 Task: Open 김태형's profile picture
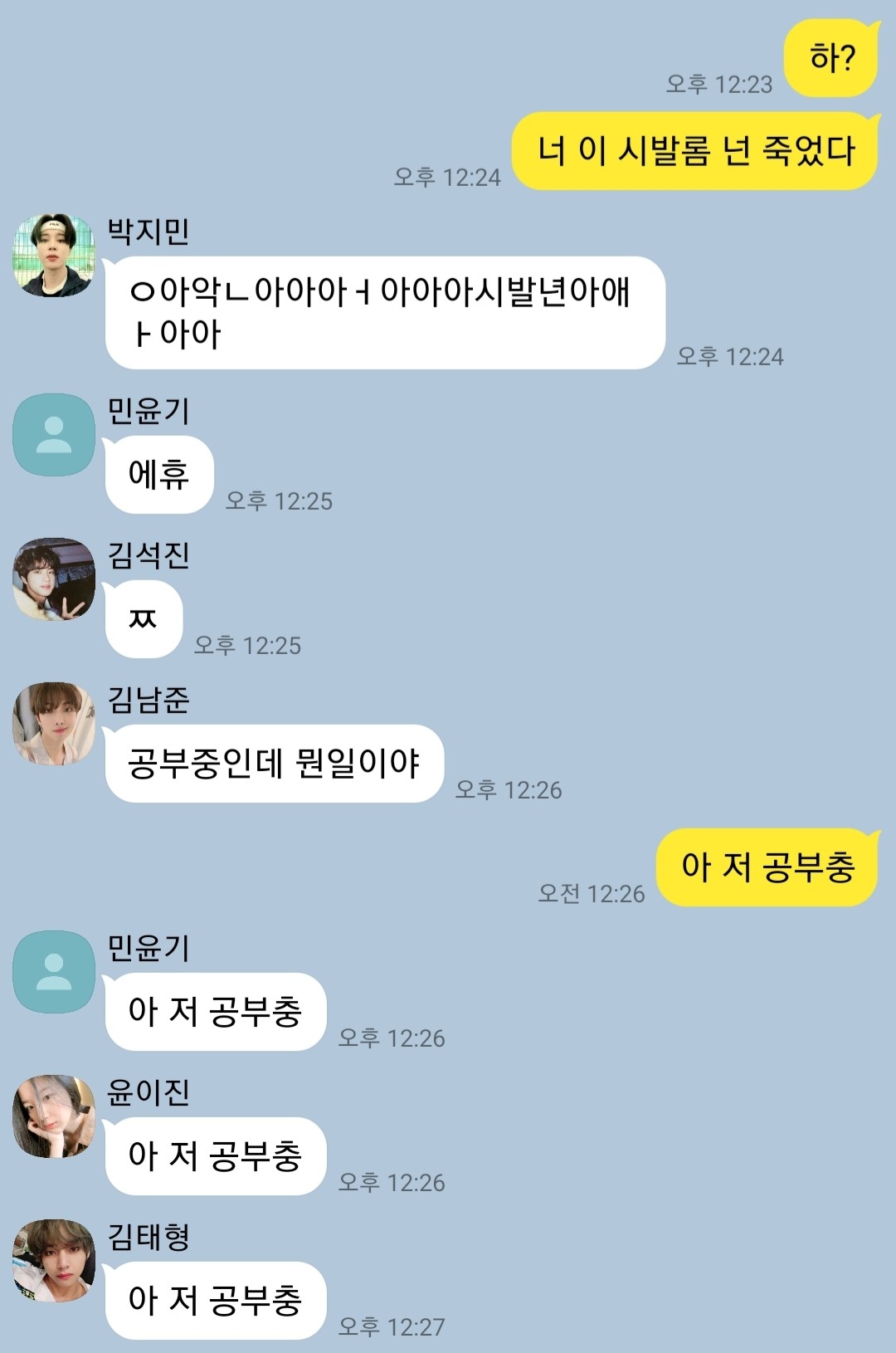(54, 1261)
